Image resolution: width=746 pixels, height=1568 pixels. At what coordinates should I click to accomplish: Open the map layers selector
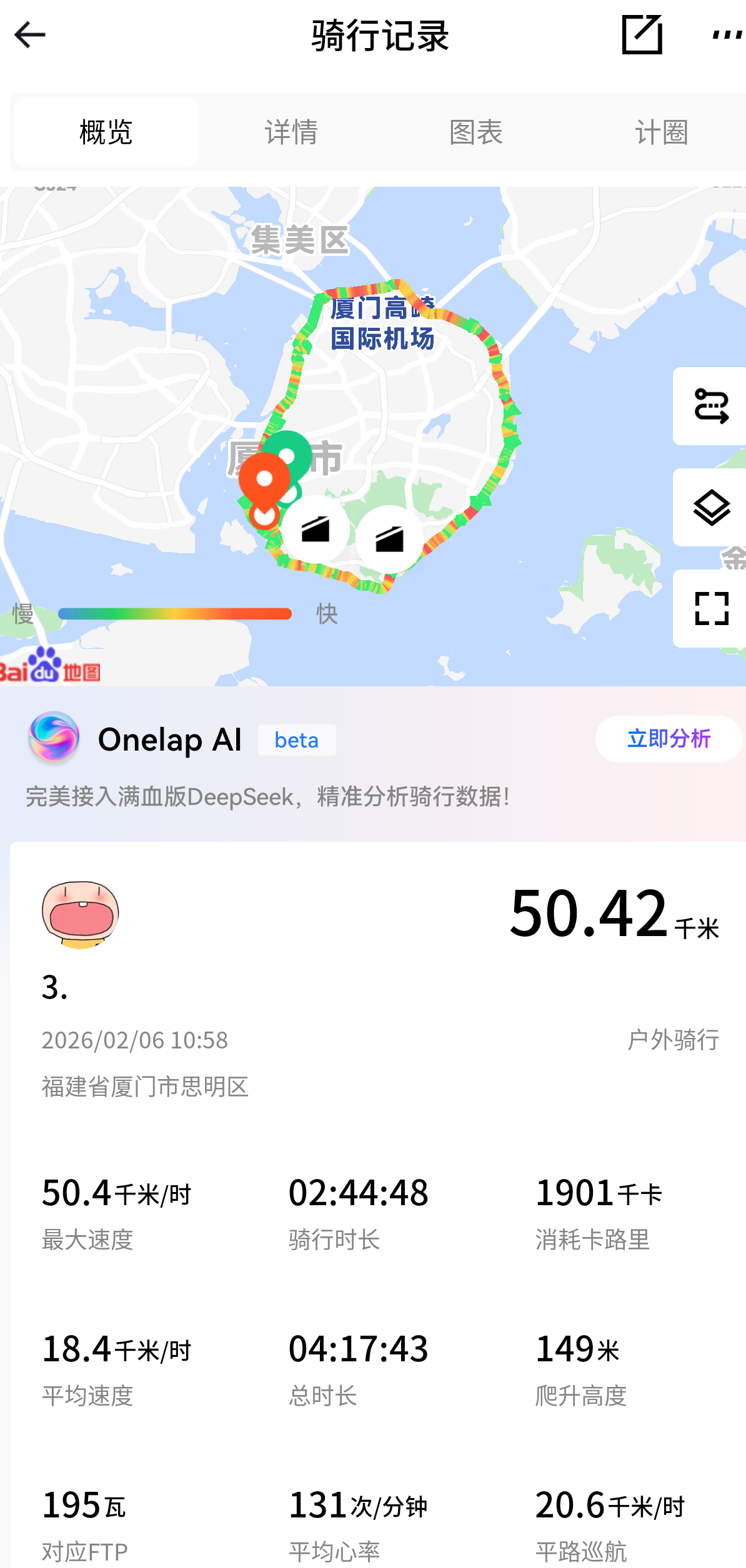(x=711, y=508)
